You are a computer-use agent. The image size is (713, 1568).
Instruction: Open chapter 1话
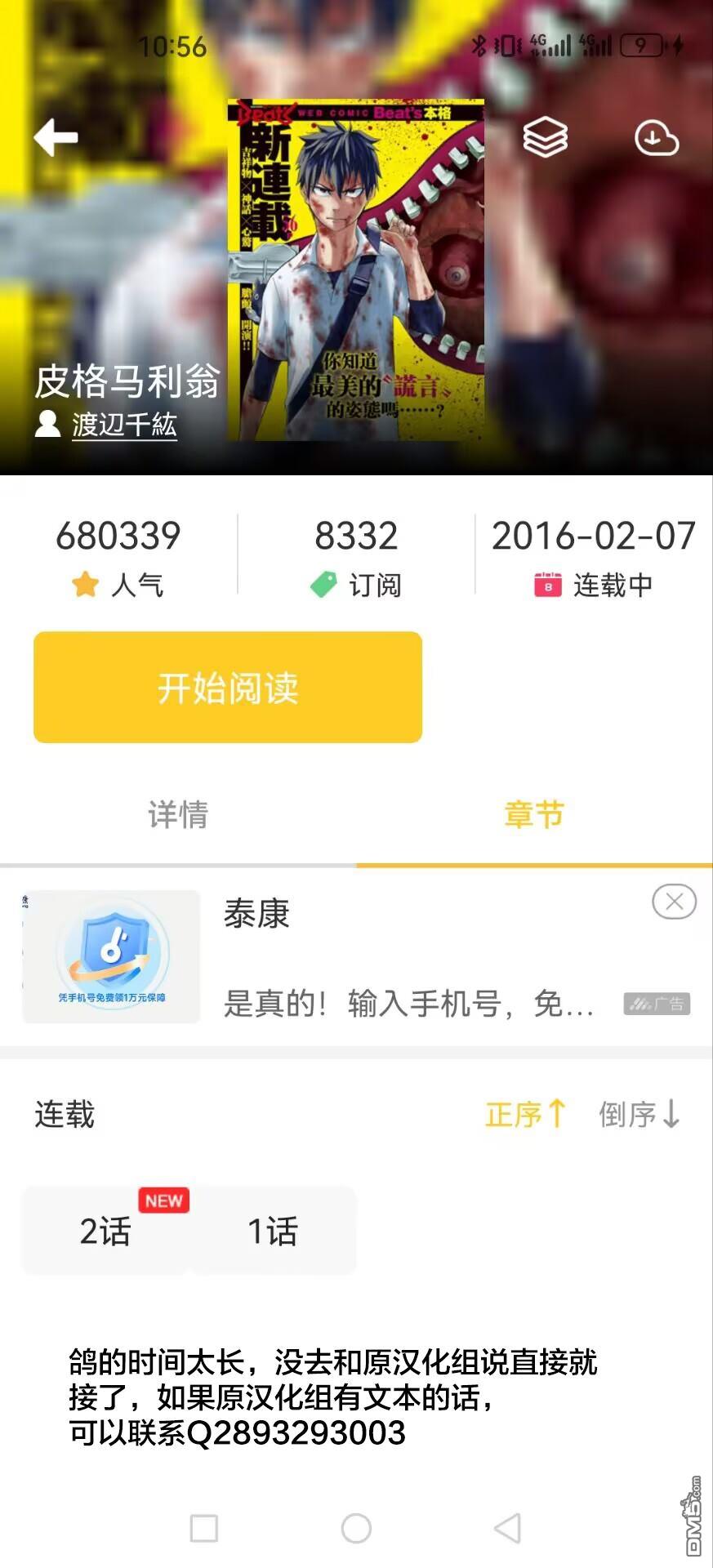[x=273, y=1231]
